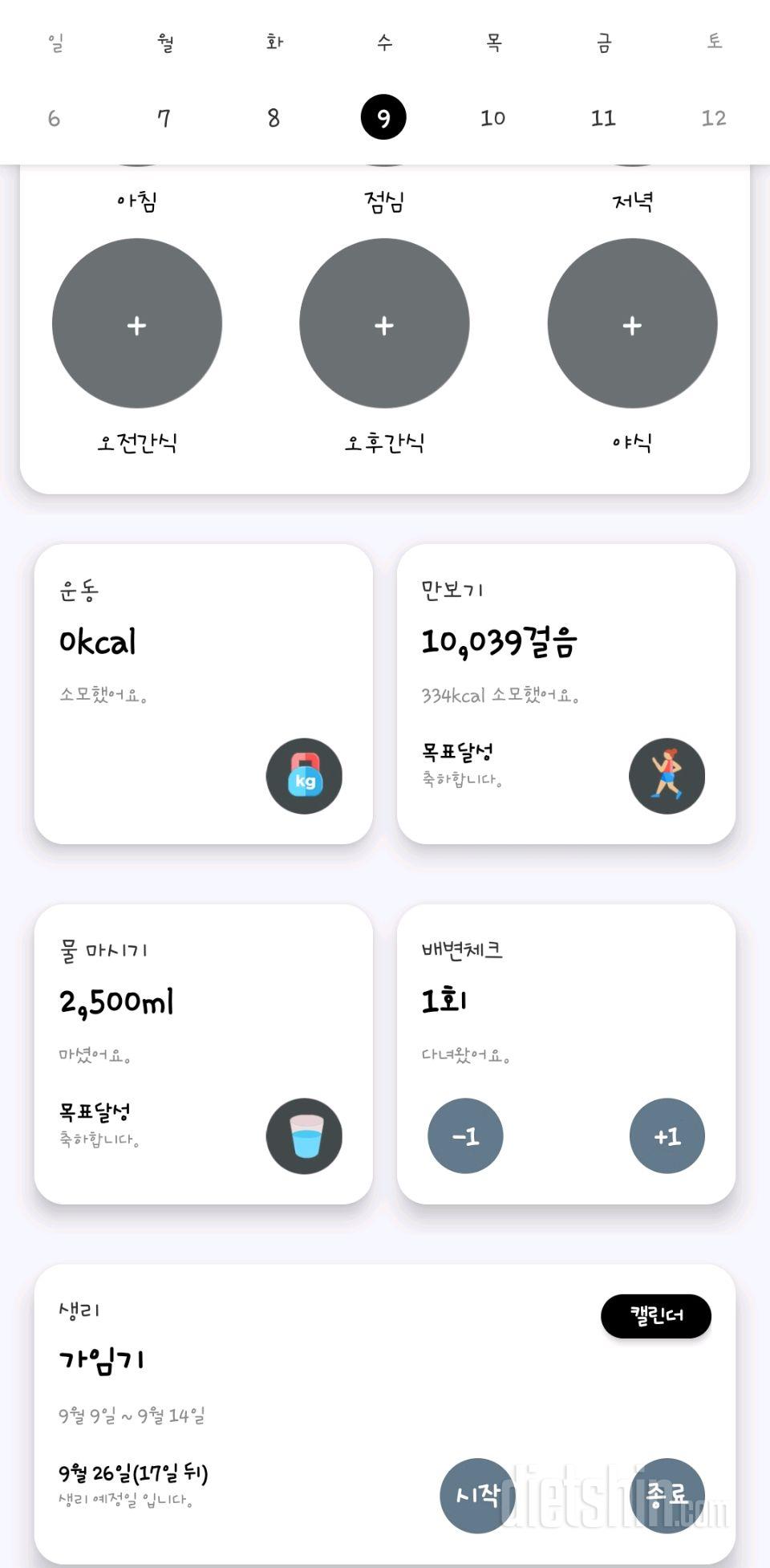
Task: Increase 배변체크 count with +1
Action: [x=667, y=1136]
